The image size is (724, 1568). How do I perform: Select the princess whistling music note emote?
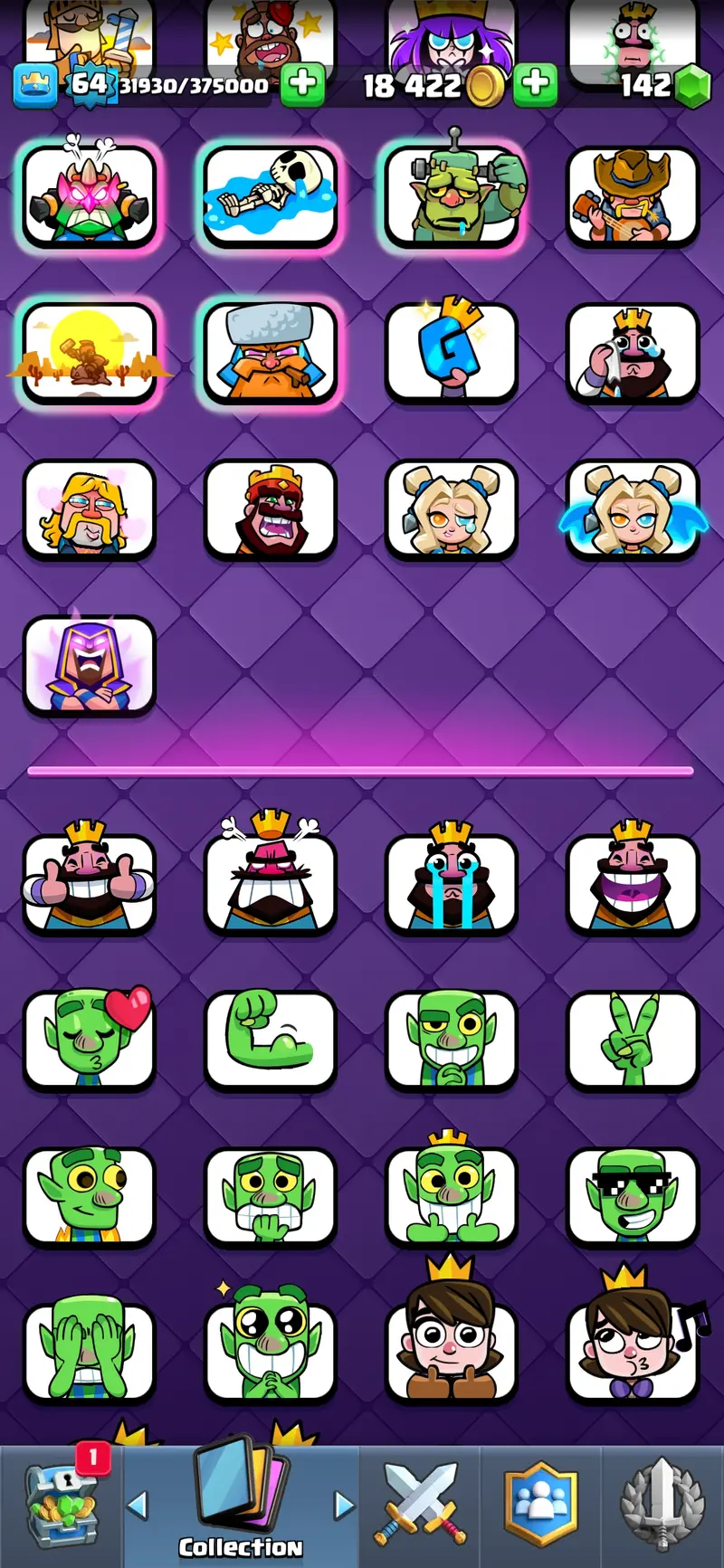tap(632, 1350)
